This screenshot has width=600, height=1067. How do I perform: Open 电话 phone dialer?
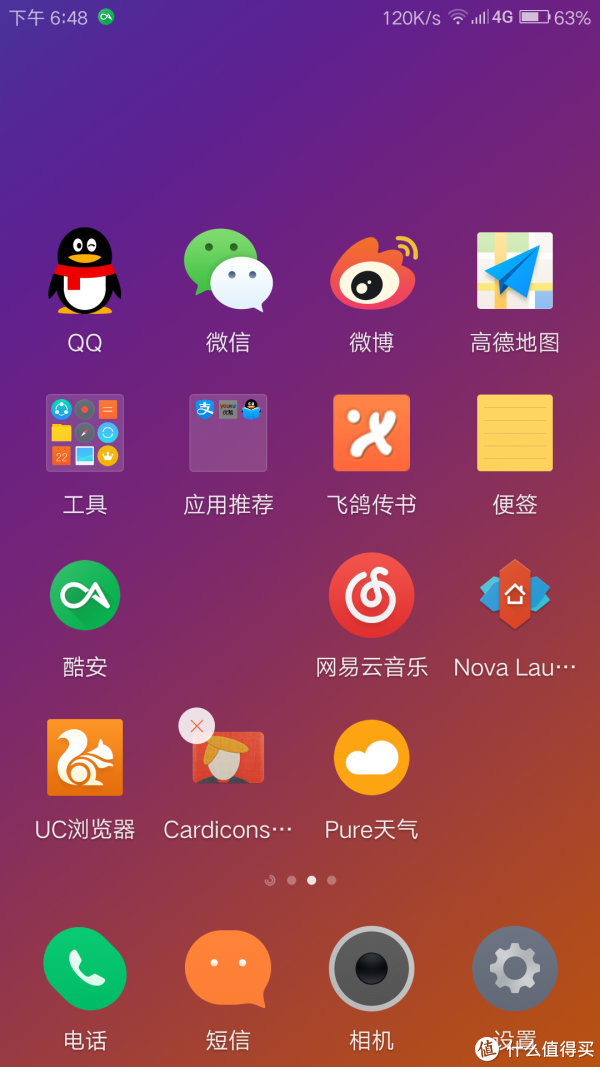click(85, 968)
